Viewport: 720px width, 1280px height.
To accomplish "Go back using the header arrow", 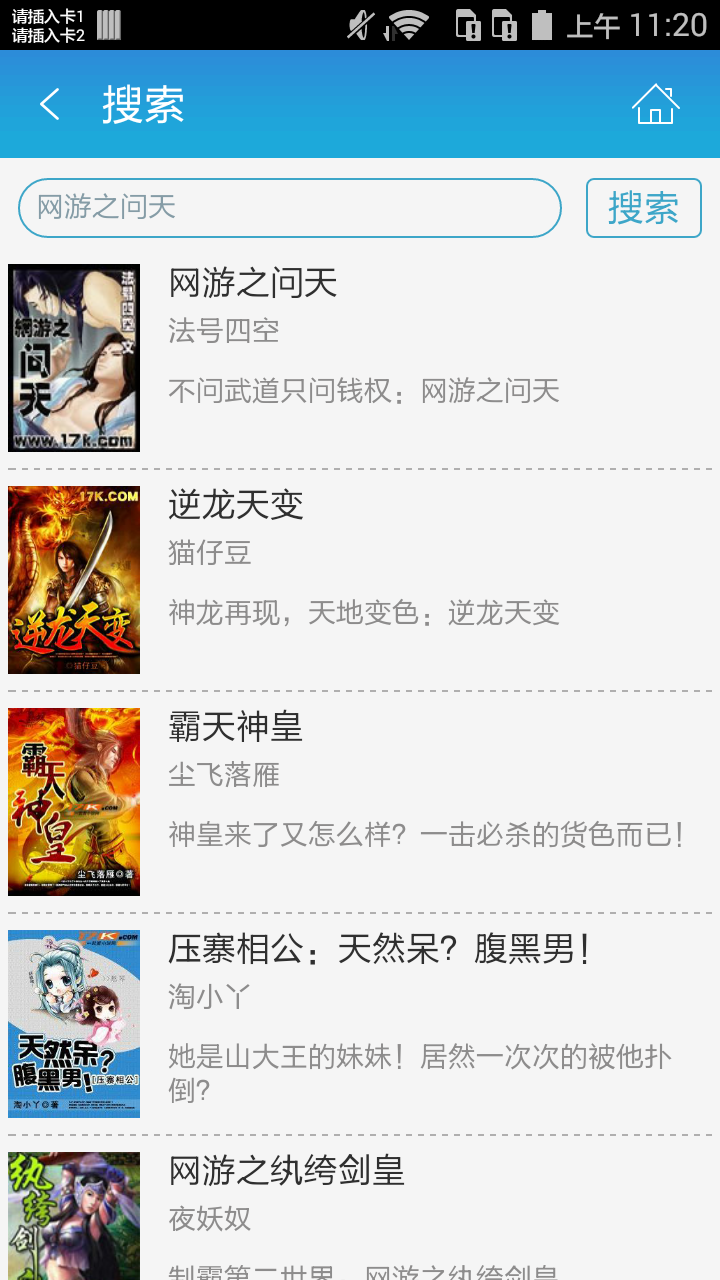I will [x=50, y=104].
